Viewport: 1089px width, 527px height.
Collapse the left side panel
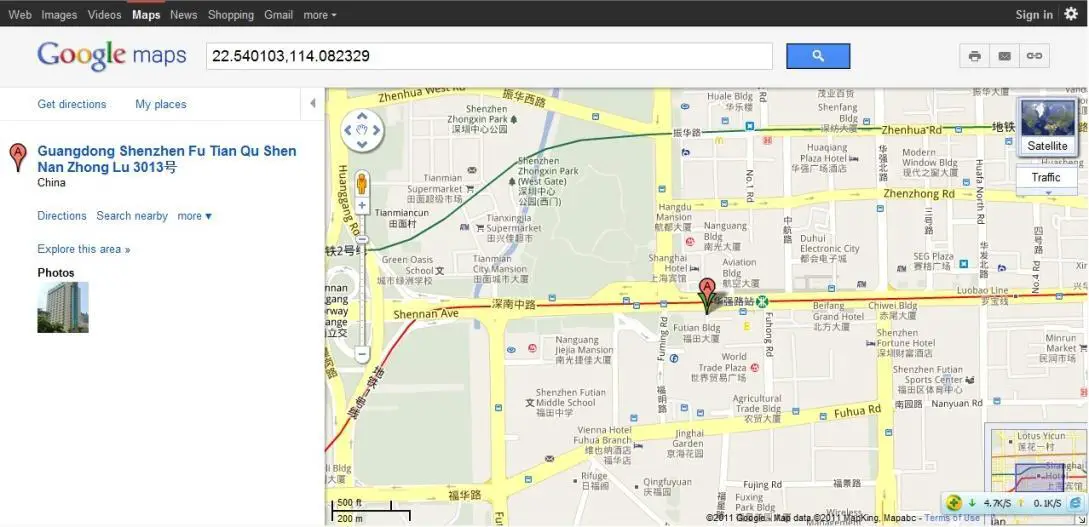point(312,104)
